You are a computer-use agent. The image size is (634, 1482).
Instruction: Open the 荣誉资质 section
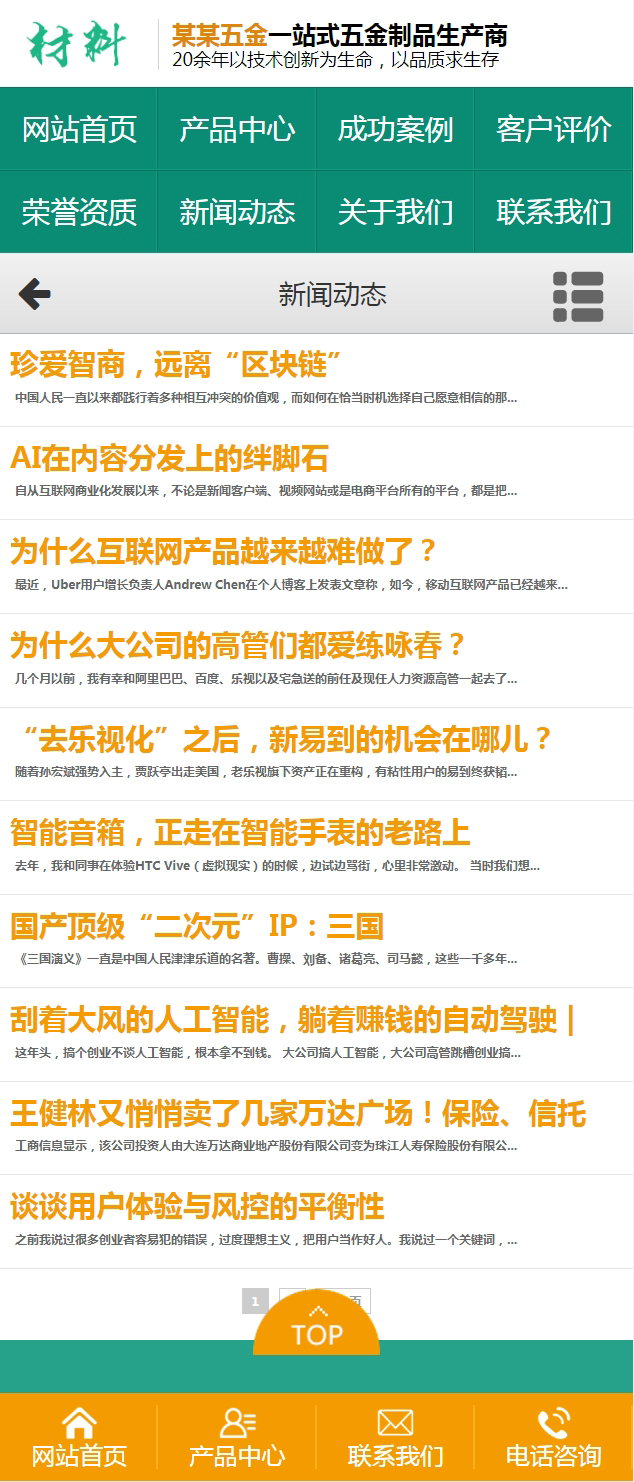(x=79, y=212)
